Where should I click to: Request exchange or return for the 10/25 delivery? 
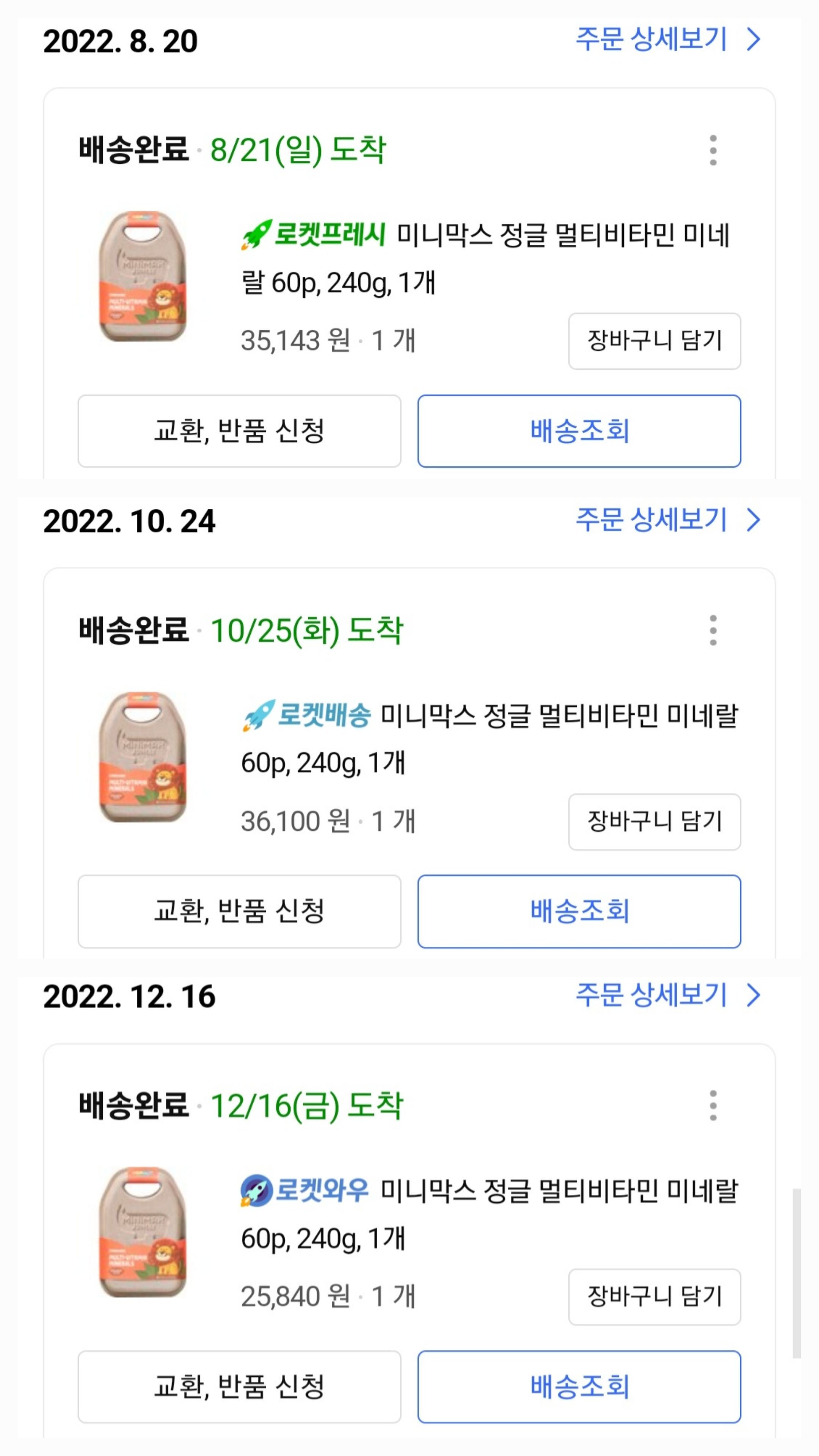point(240,912)
